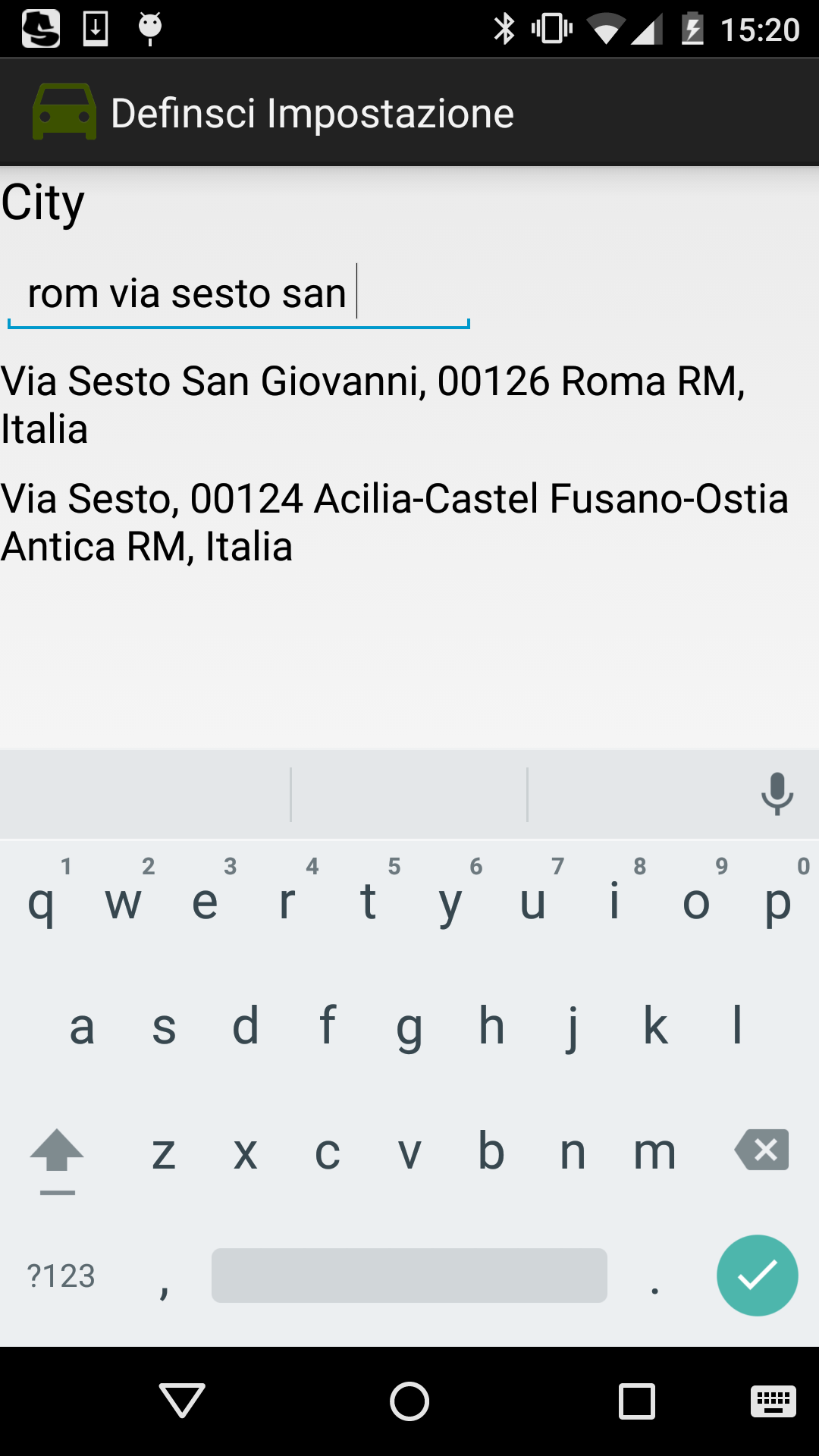Viewport: 819px width, 1456px height.
Task: Tap the City text field
Action: 238,294
